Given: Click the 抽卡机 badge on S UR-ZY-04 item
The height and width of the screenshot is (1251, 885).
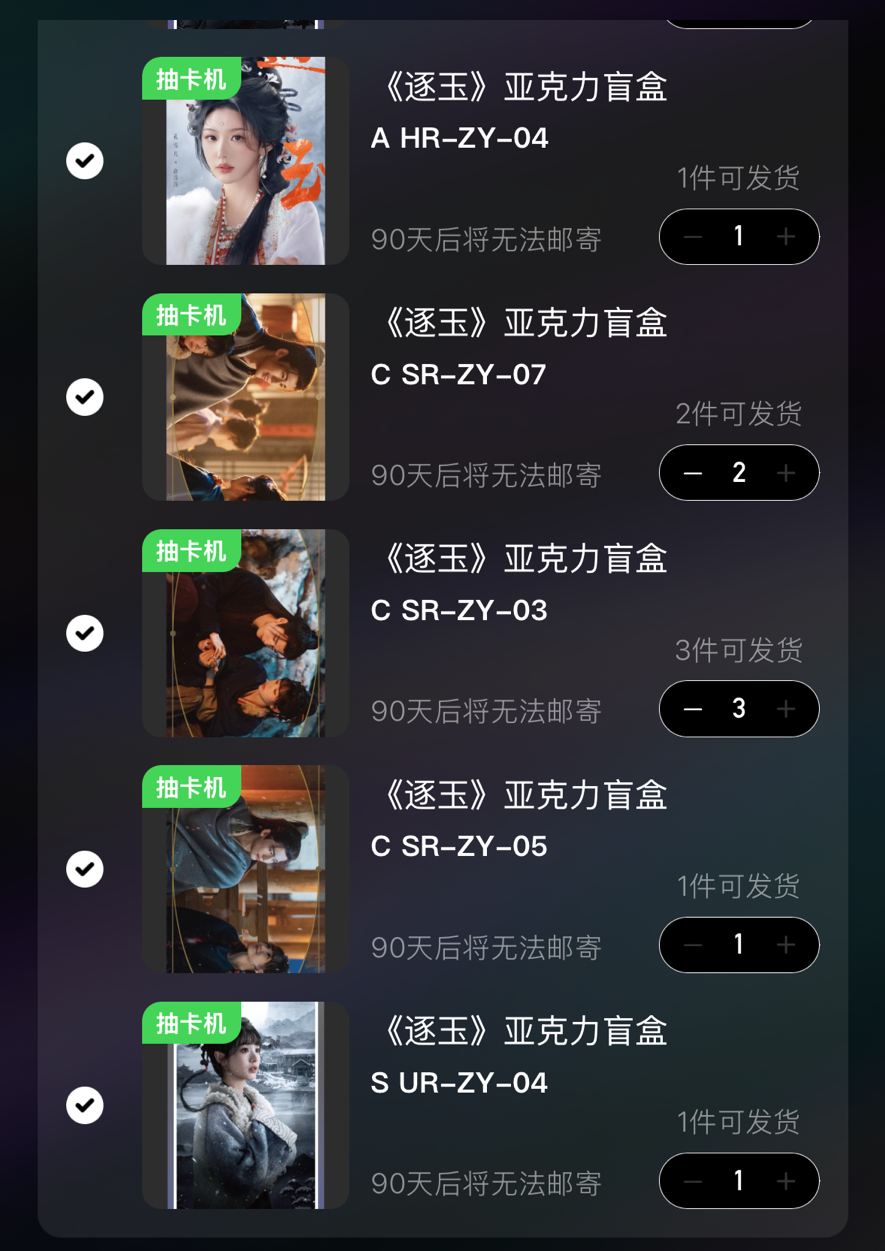Looking at the screenshot, I should [191, 1022].
